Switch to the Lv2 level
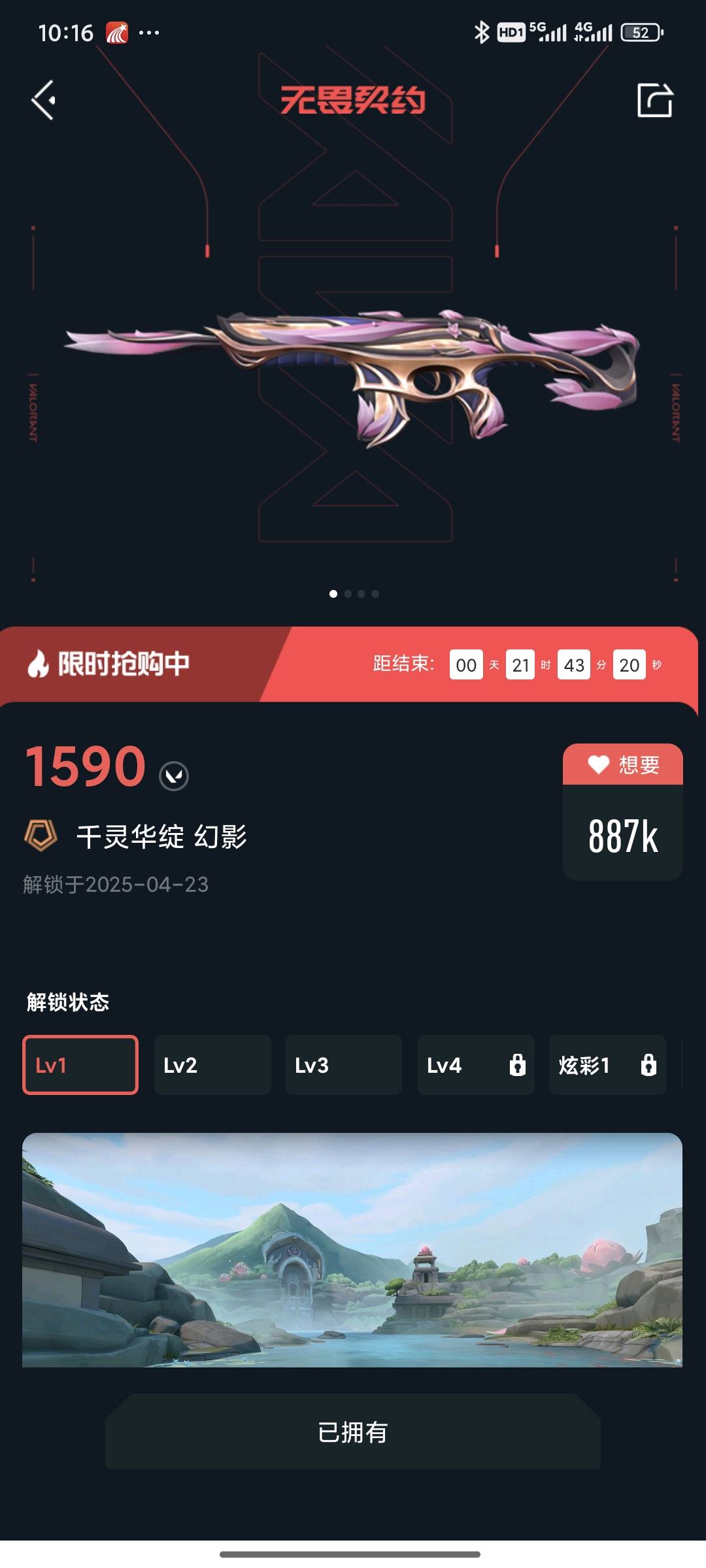This screenshot has height=1568, width=706. coord(212,1065)
